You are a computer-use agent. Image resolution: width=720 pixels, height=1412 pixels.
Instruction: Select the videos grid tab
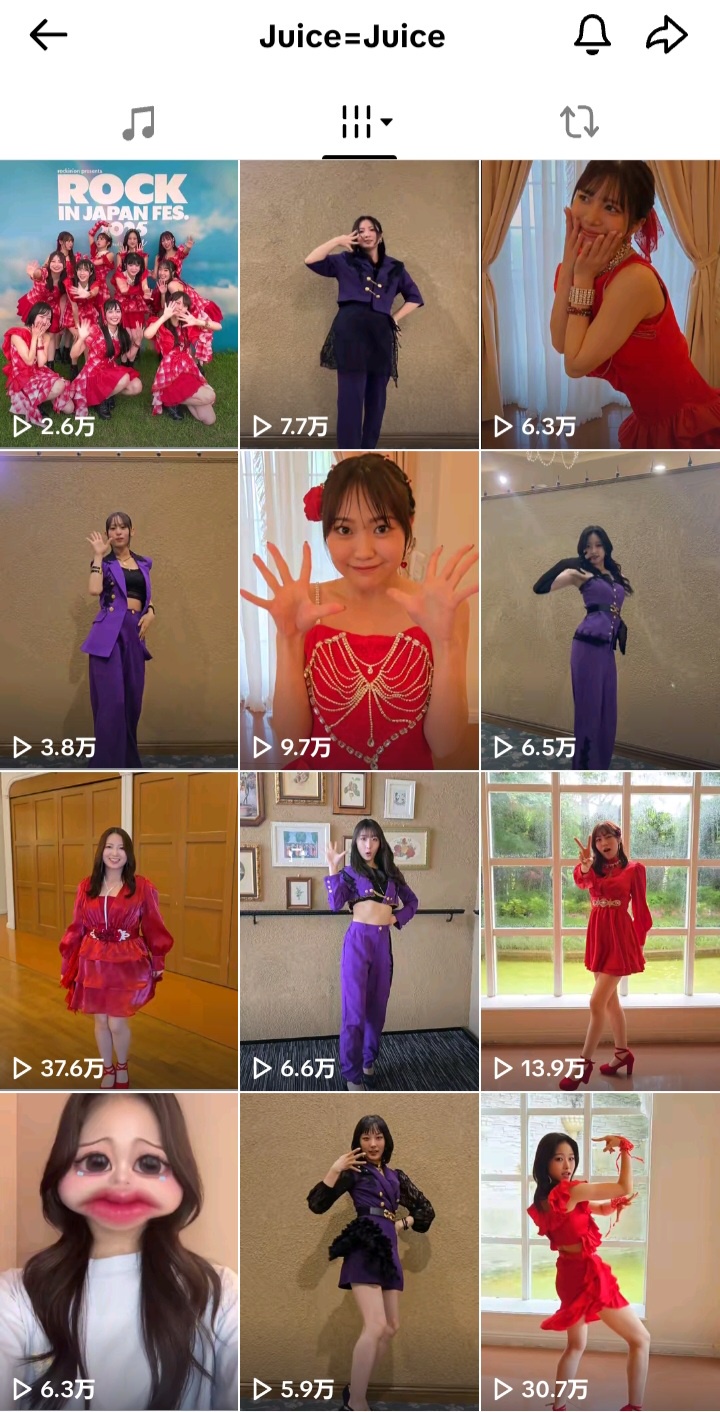[360, 123]
